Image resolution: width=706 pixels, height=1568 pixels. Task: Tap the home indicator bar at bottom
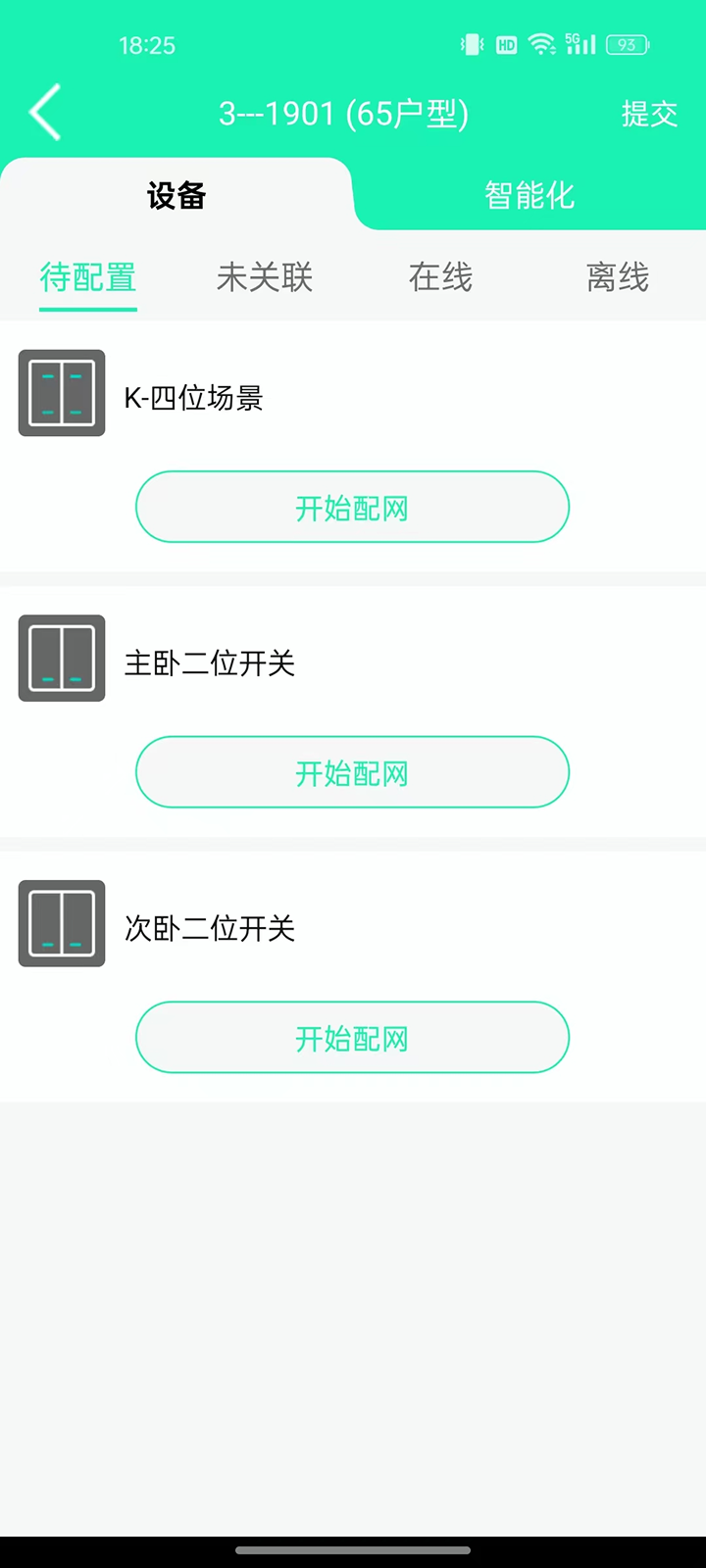353,1551
